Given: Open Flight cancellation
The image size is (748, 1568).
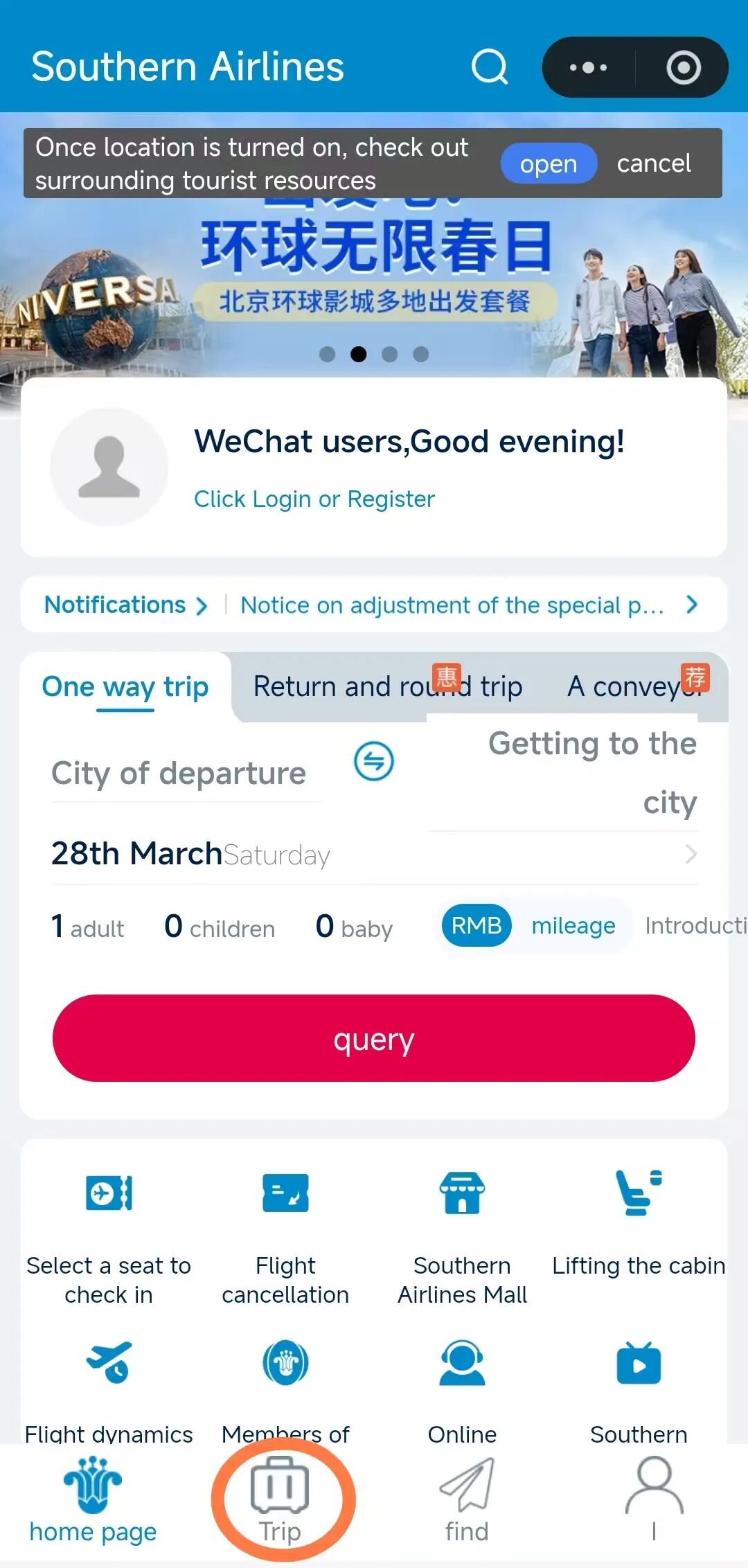Looking at the screenshot, I should pos(285,1233).
